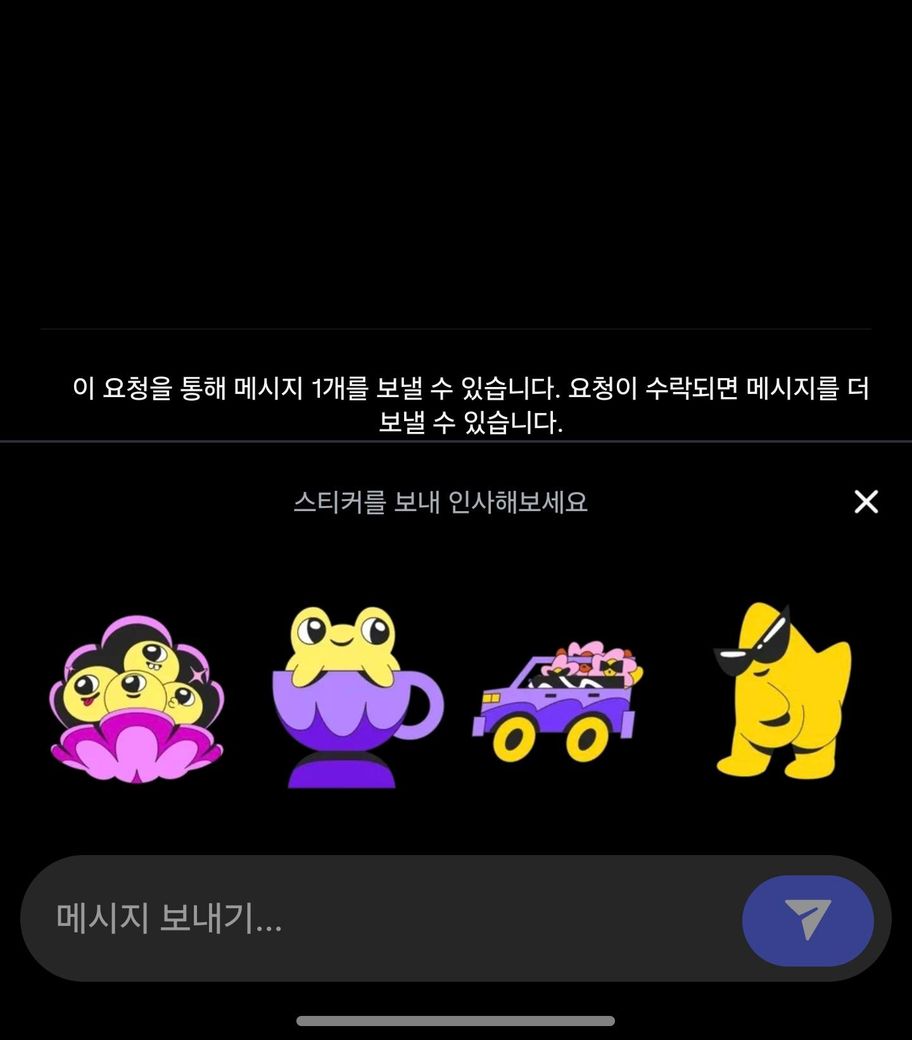Tap the blue send arrow button
Viewport: 912px width, 1040px height.
pyautogui.click(x=808, y=920)
